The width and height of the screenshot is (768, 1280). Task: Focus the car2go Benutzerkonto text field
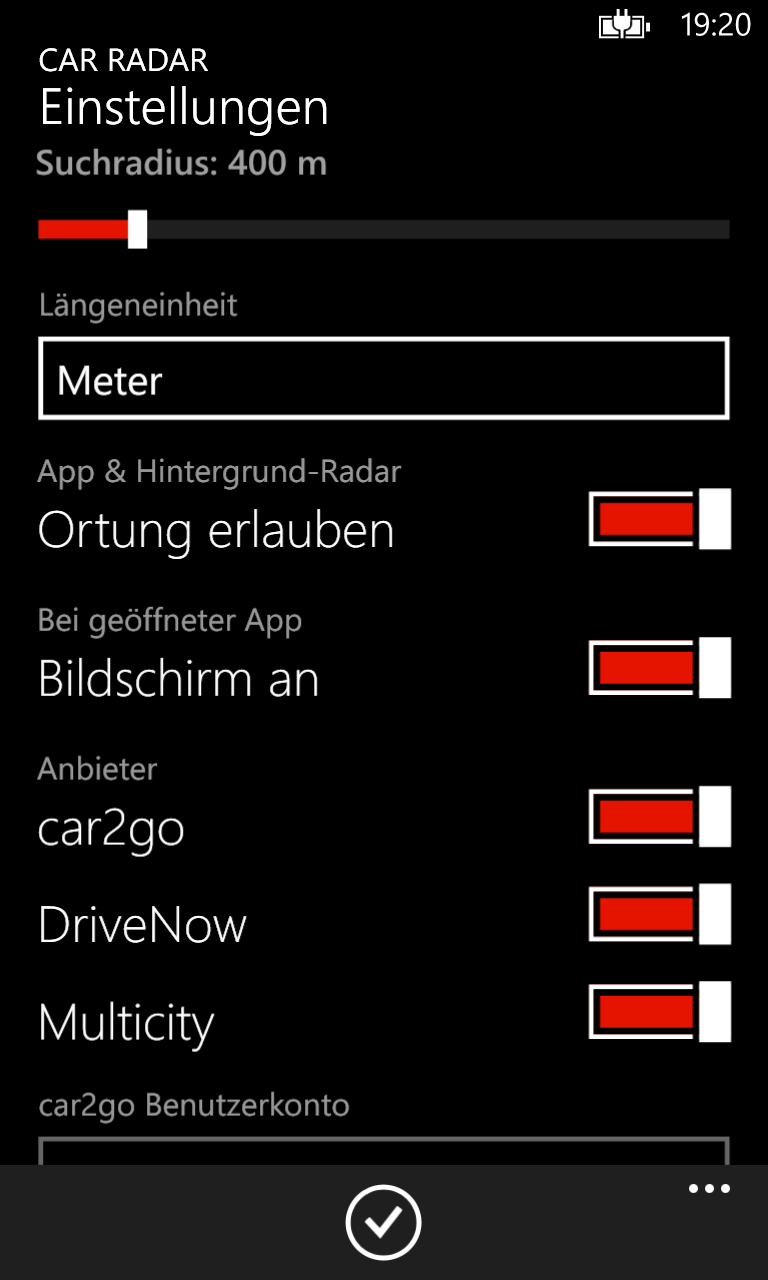pos(384,1150)
